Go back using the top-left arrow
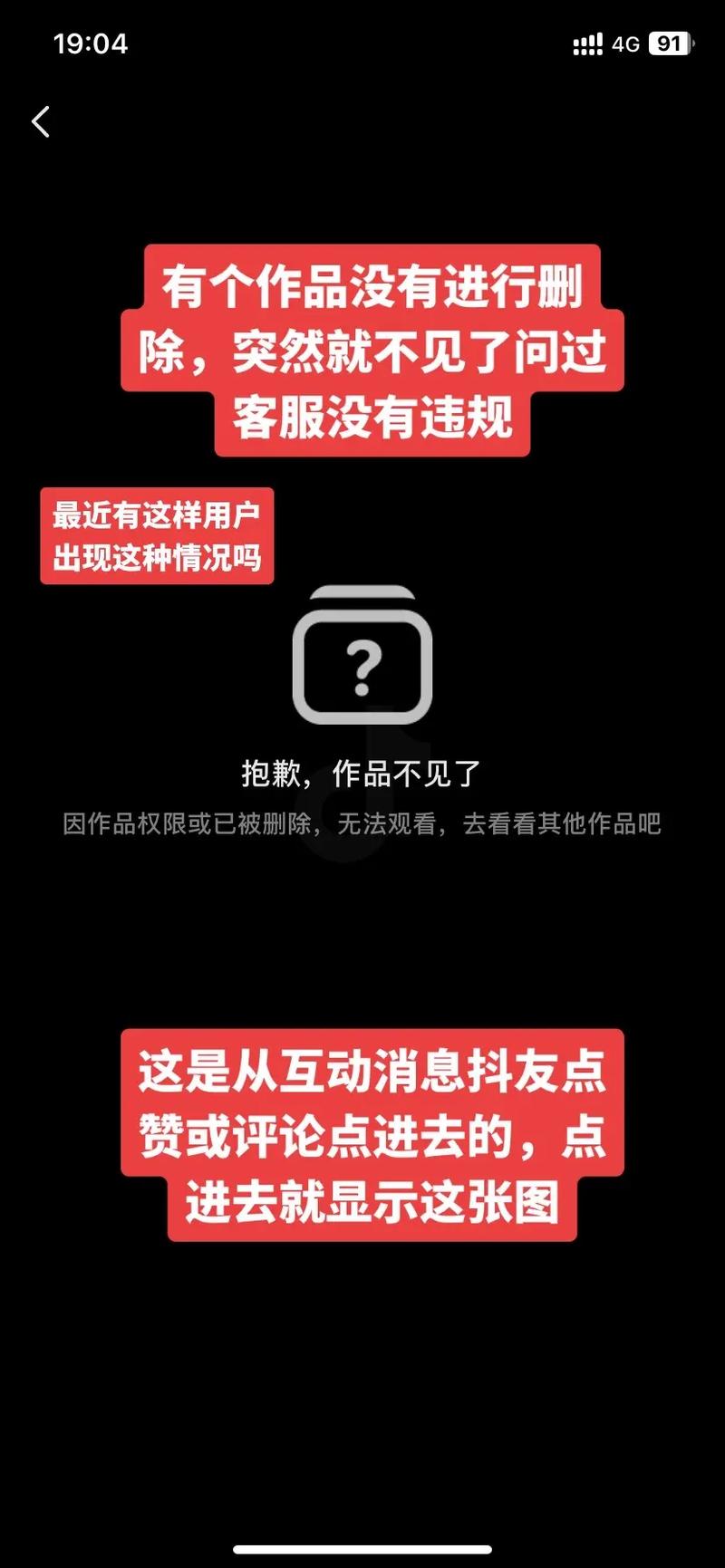The height and width of the screenshot is (1568, 725). pyautogui.click(x=41, y=121)
